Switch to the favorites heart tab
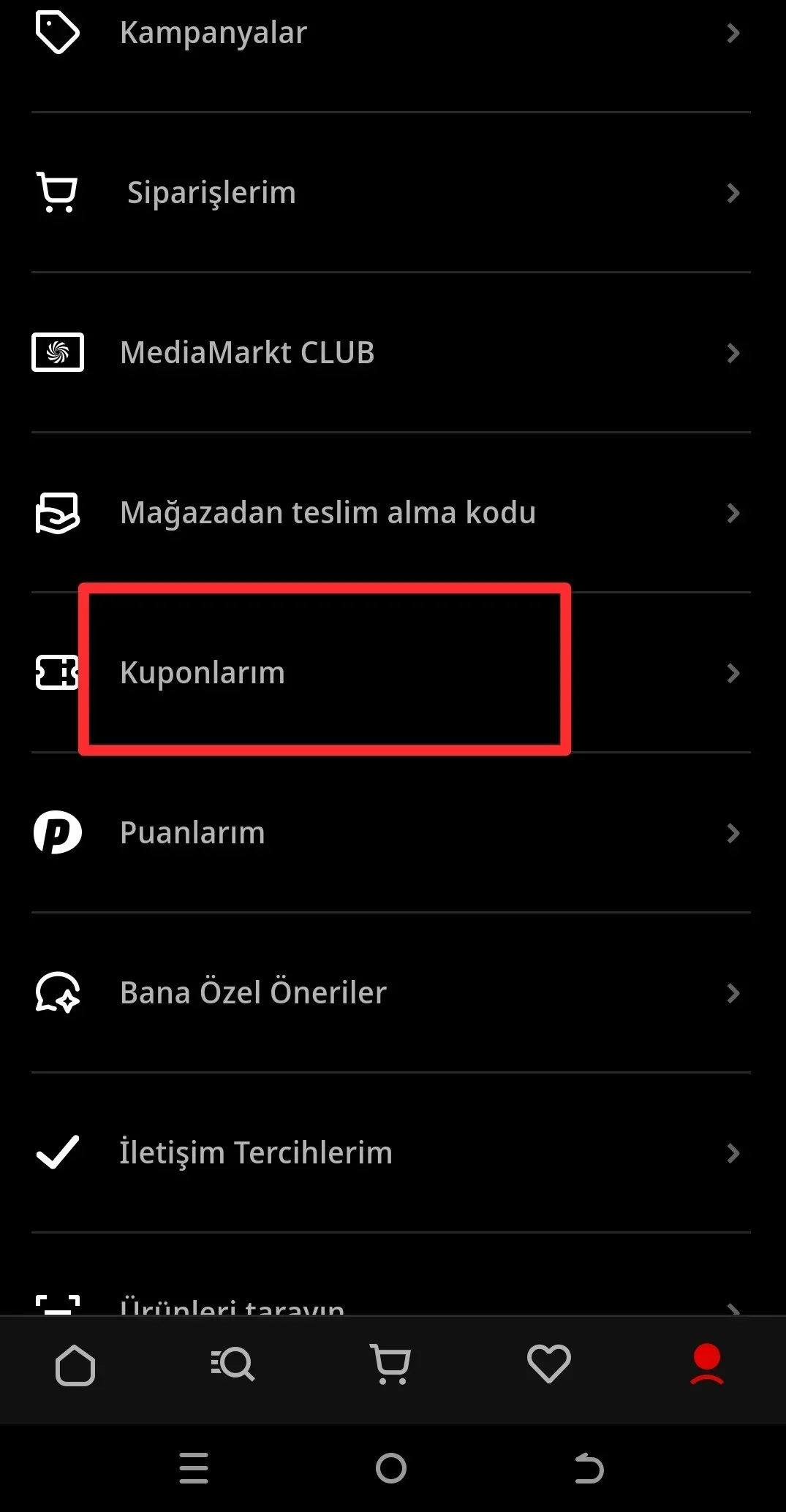 coord(548,1365)
